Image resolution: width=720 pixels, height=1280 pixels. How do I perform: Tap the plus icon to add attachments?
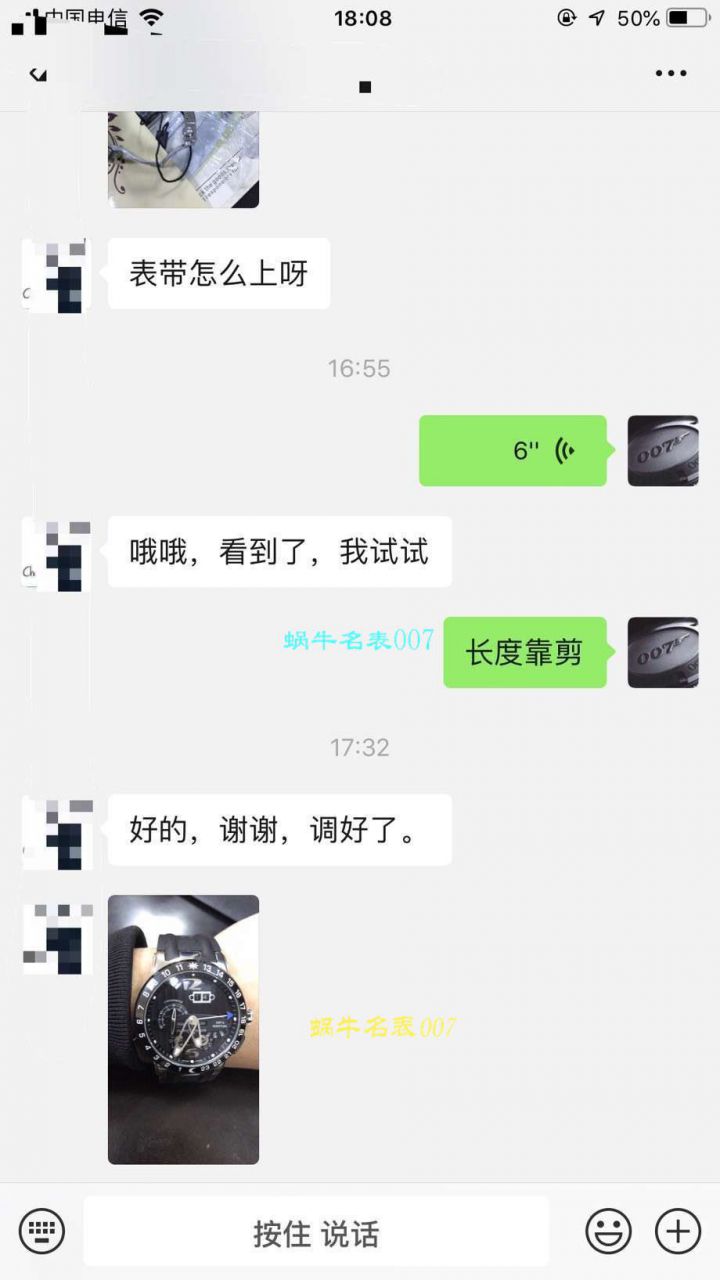678,1231
